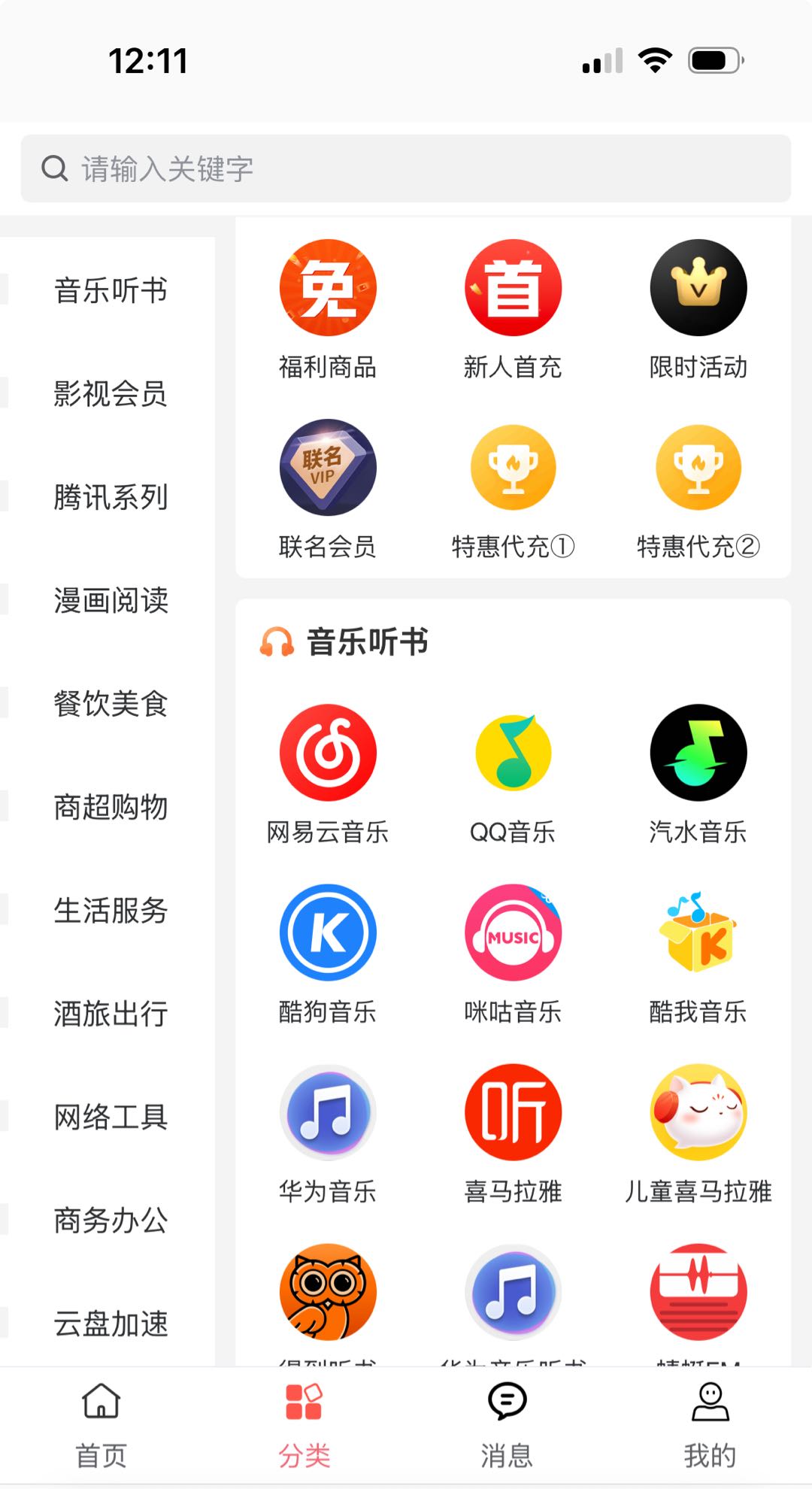
Task: Select the 咪咕音乐 icon
Action: 513,933
